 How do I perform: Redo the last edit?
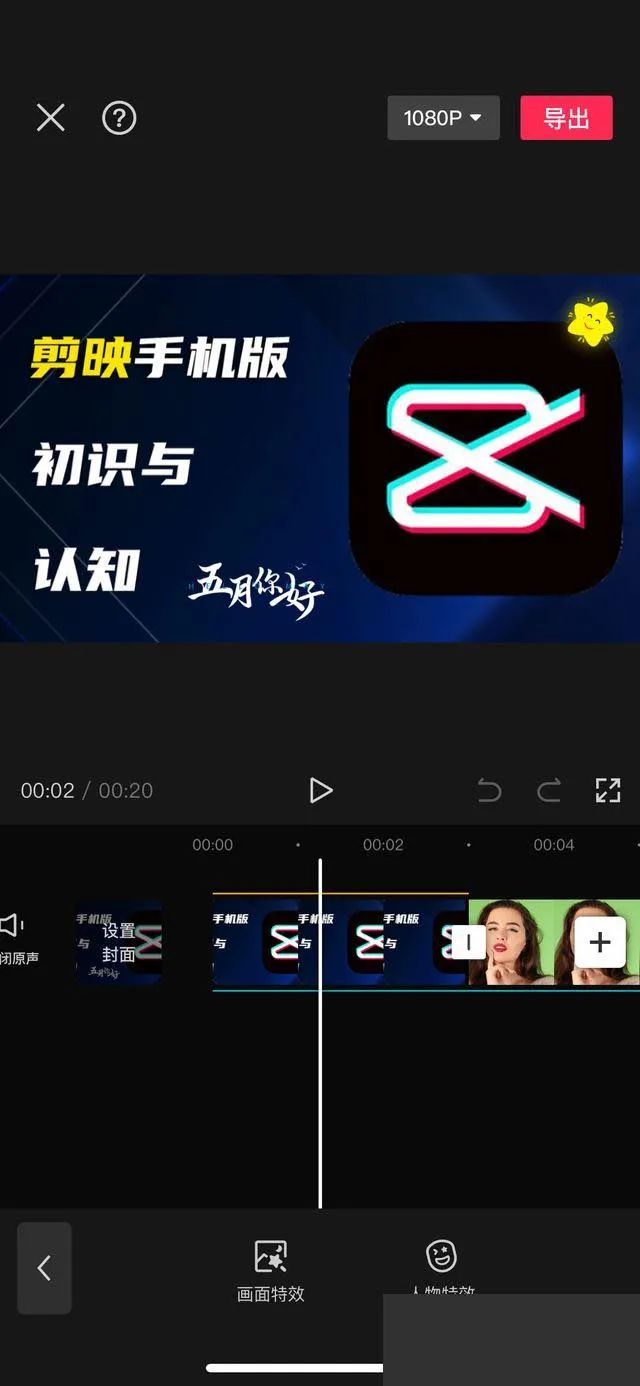(549, 791)
